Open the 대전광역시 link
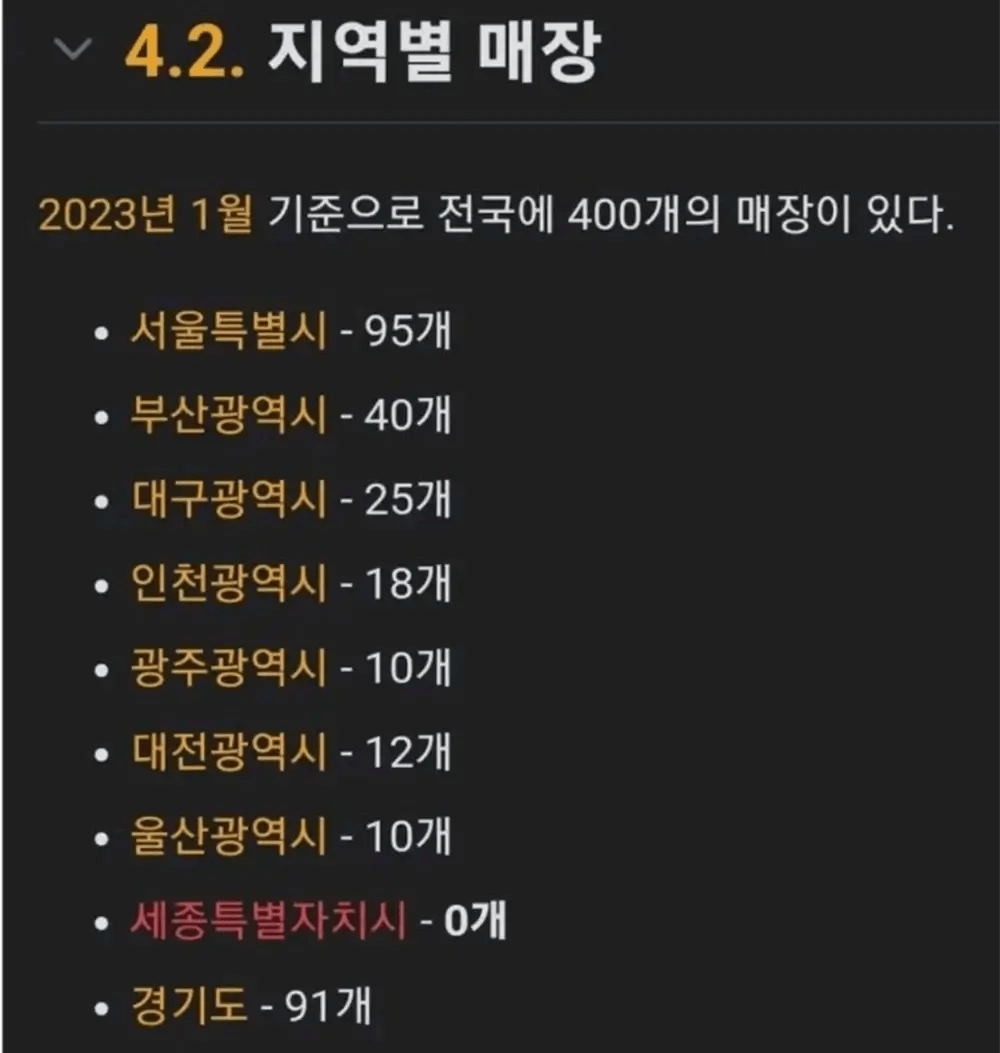This screenshot has width=1000, height=1053. click(x=228, y=752)
